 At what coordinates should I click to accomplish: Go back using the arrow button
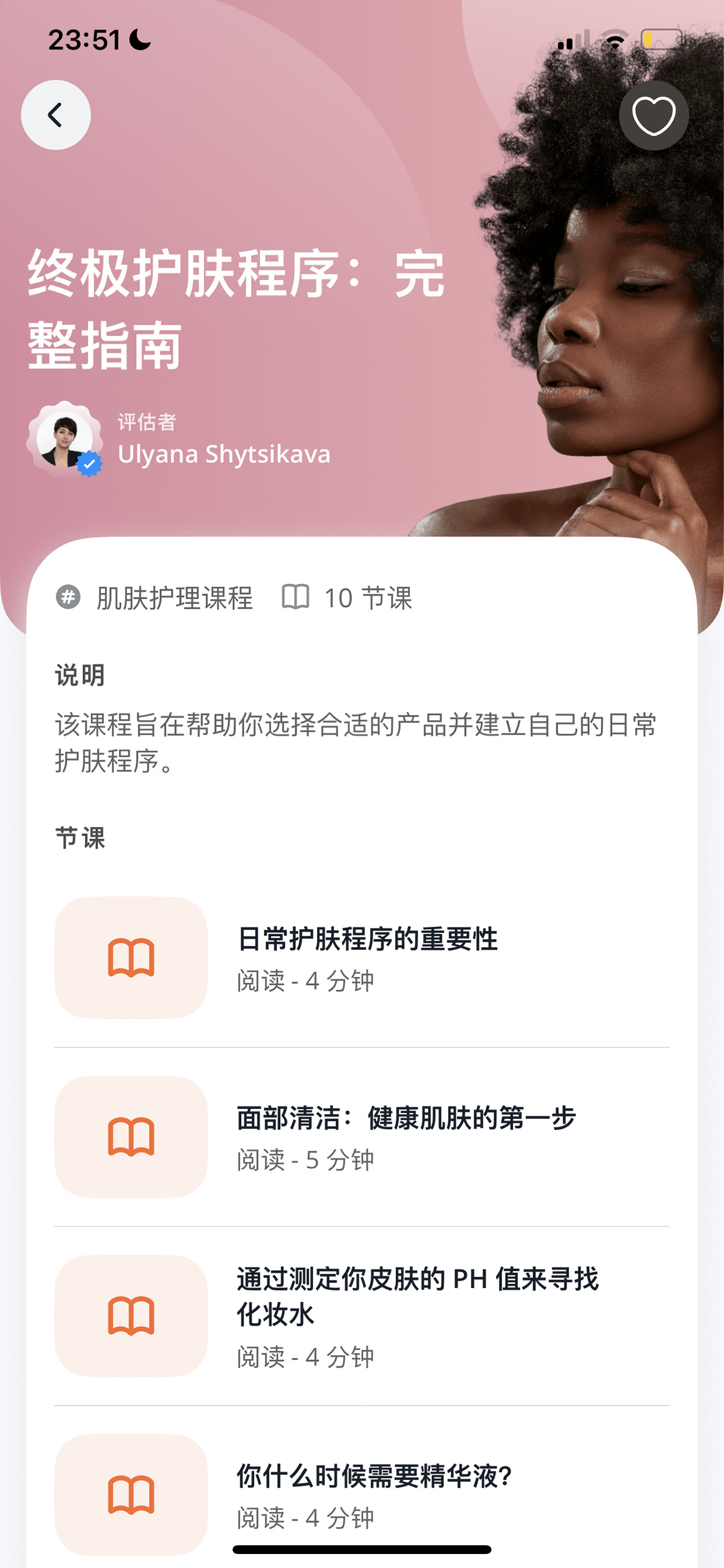click(x=55, y=115)
